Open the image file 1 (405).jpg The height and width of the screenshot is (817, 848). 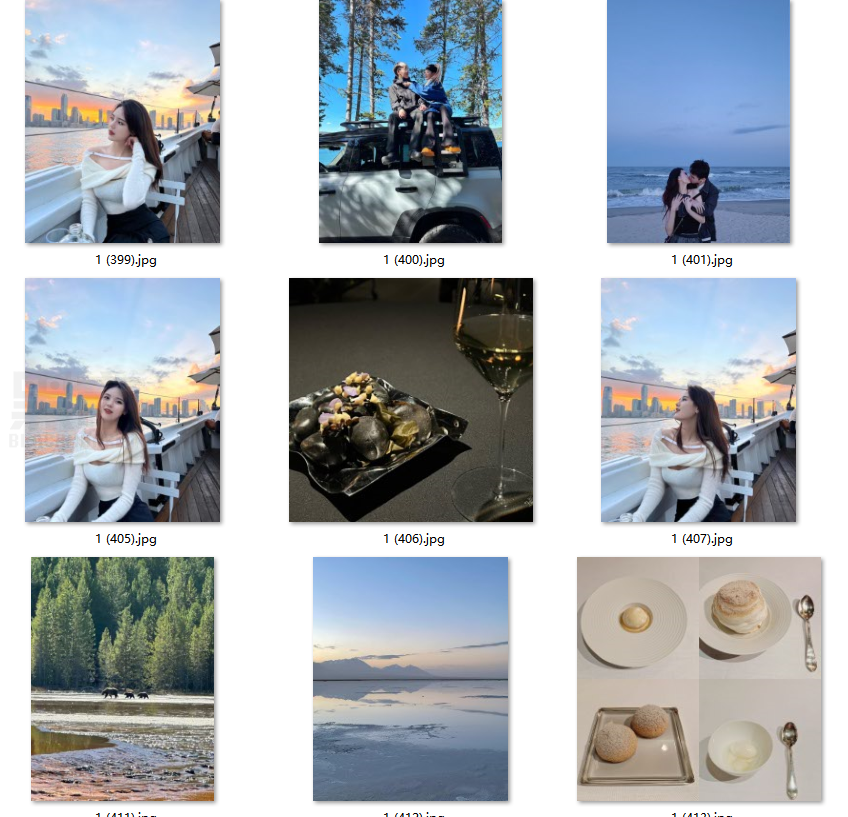click(122, 400)
